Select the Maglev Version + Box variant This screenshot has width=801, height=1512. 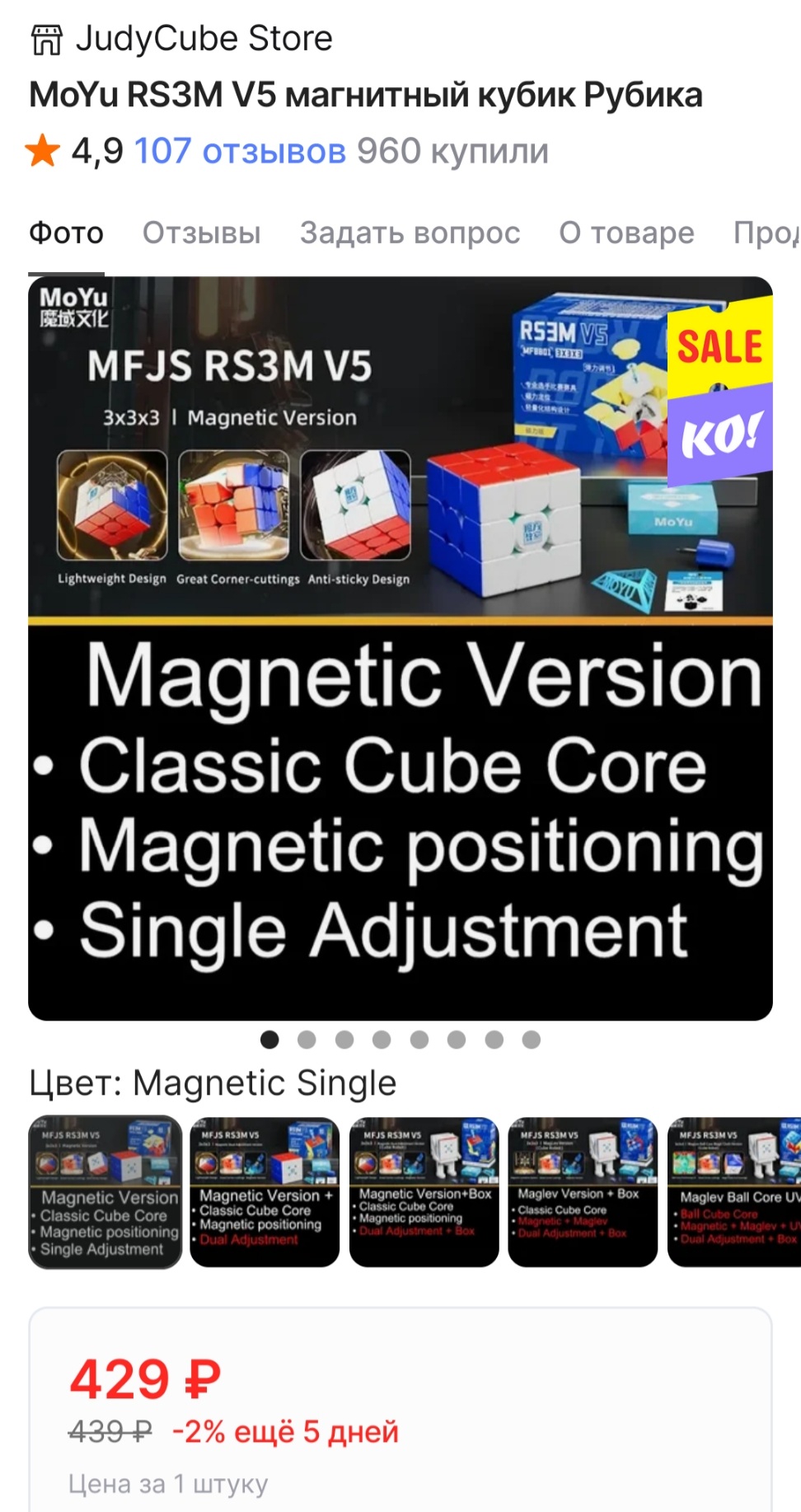[583, 1192]
